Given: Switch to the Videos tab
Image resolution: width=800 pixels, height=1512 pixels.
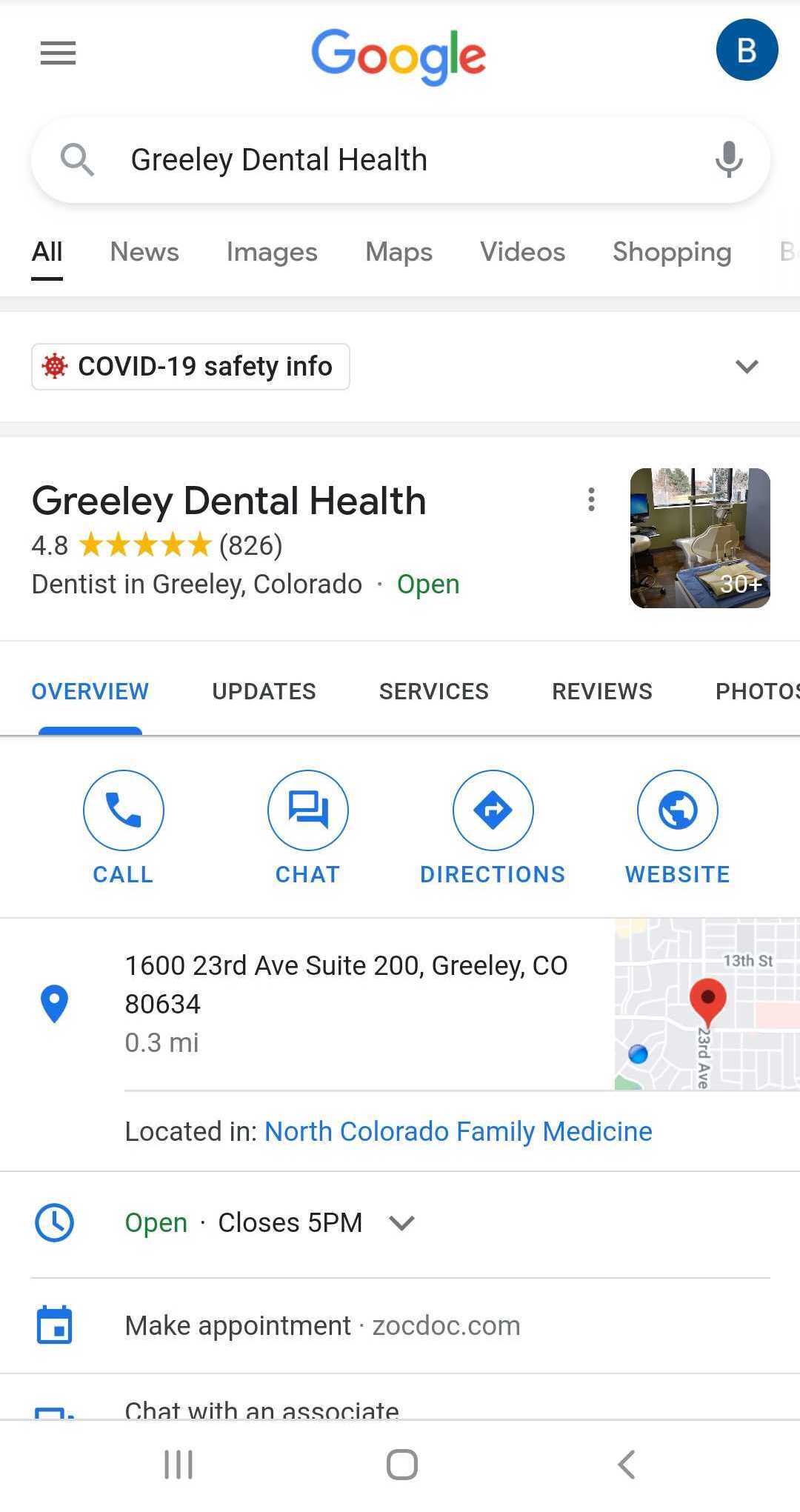Looking at the screenshot, I should pos(522,252).
